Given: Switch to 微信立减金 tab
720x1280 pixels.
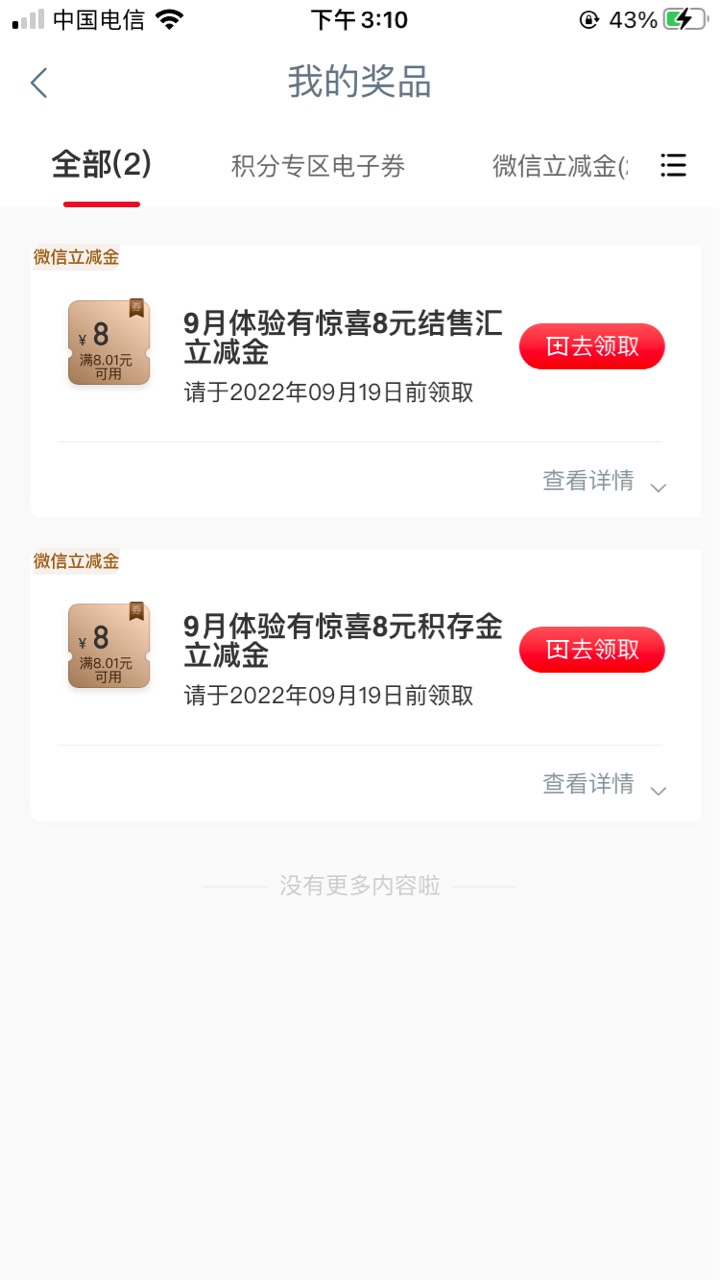Looking at the screenshot, I should [560, 167].
